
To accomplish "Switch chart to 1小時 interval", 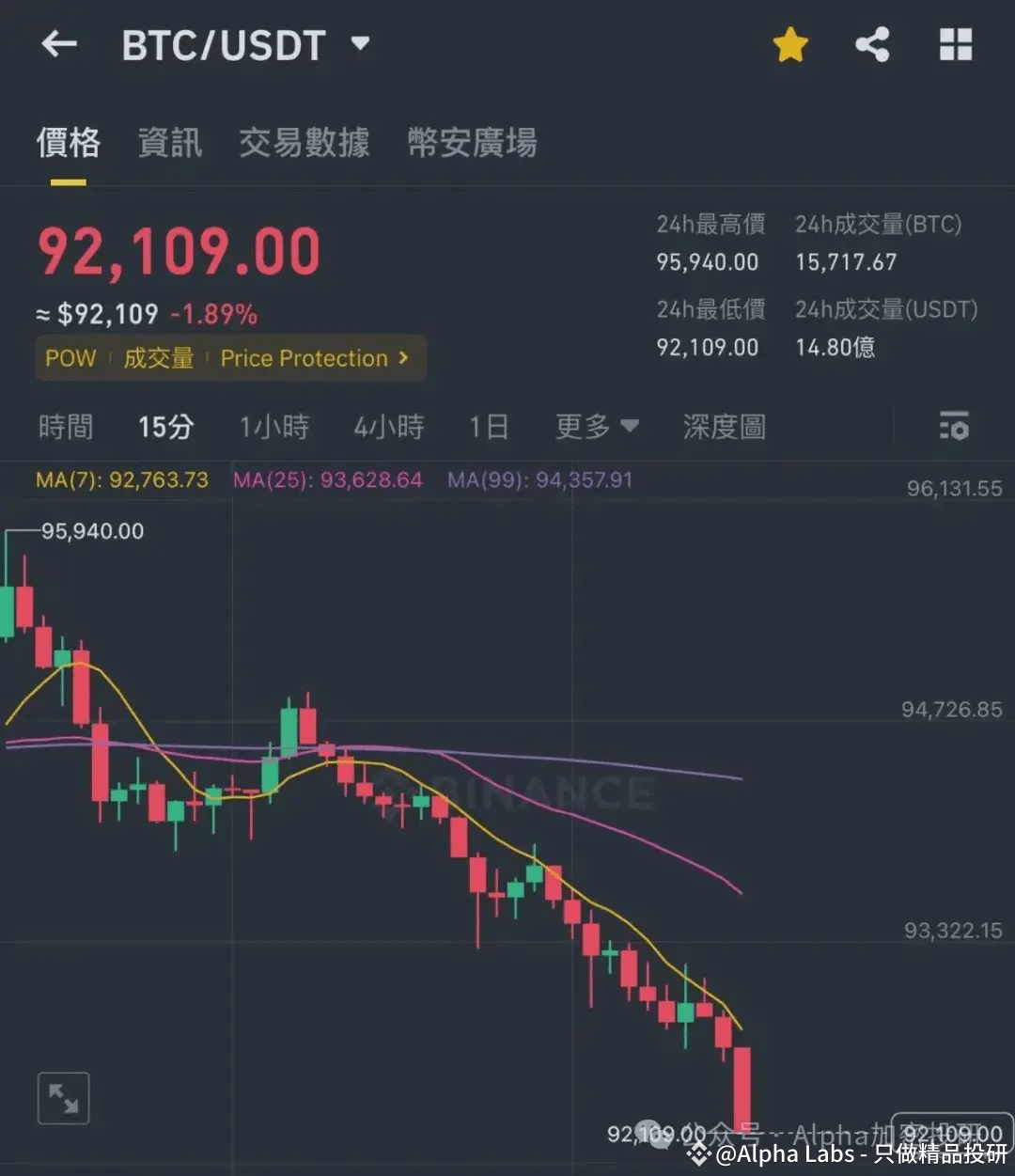I will (273, 427).
